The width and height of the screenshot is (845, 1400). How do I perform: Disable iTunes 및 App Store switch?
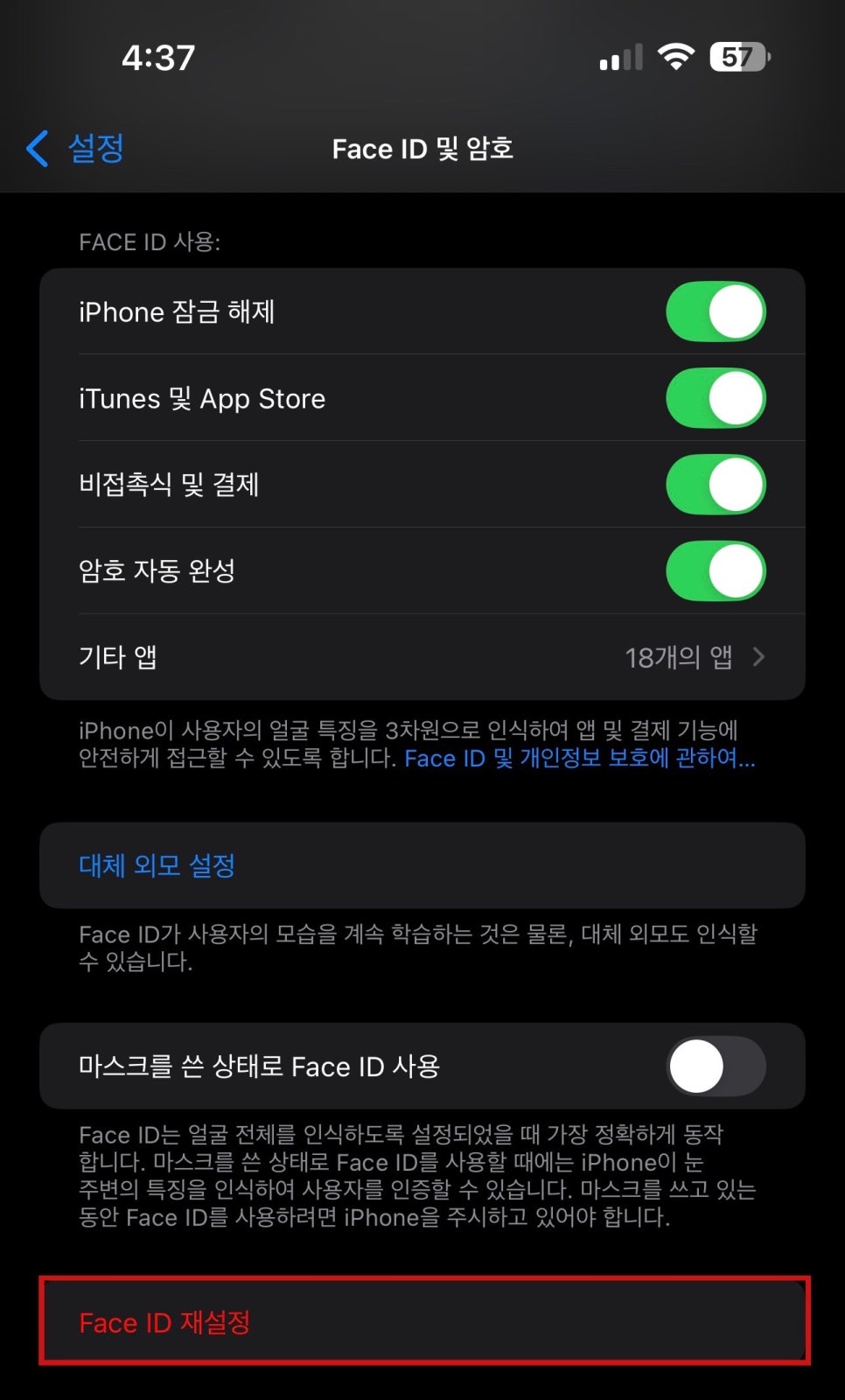716,398
